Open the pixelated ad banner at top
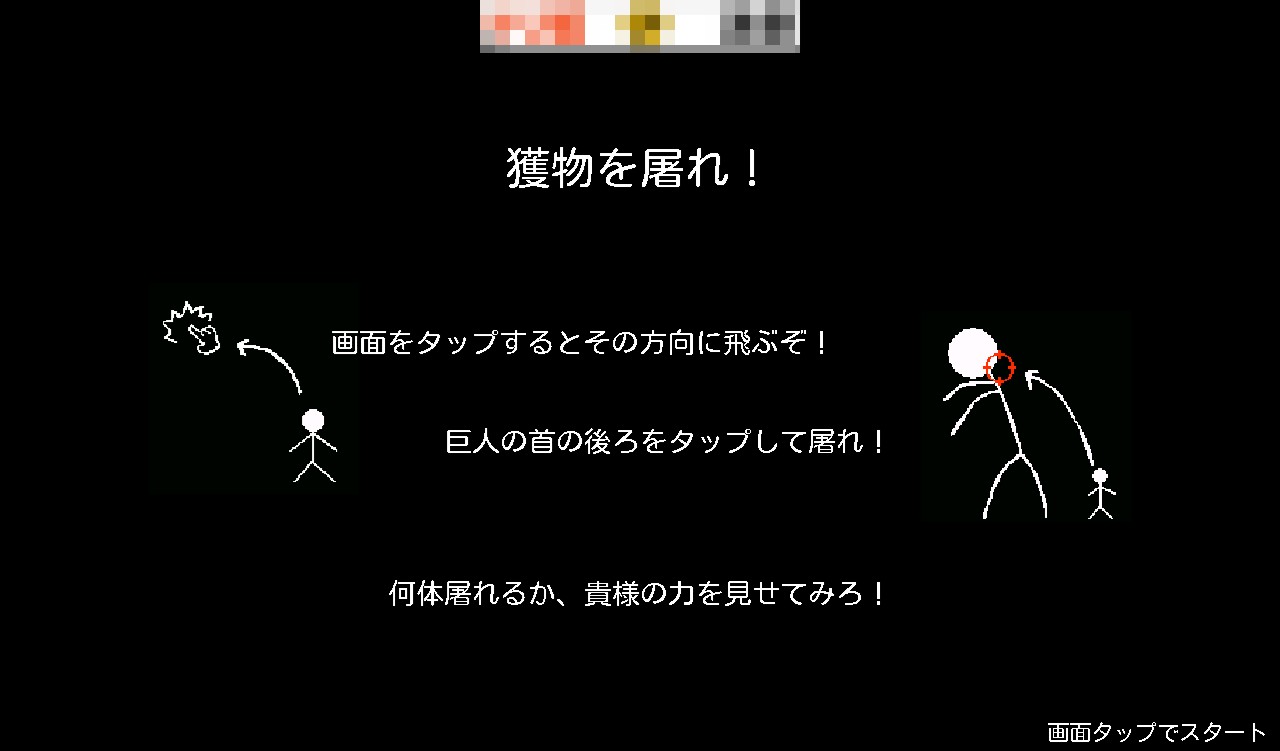The height and width of the screenshot is (751, 1280). pyautogui.click(x=640, y=26)
